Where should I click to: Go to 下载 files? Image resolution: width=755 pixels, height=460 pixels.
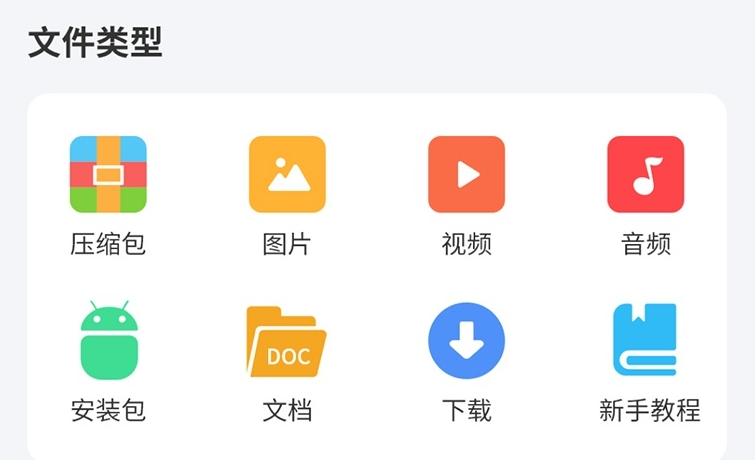tap(466, 341)
